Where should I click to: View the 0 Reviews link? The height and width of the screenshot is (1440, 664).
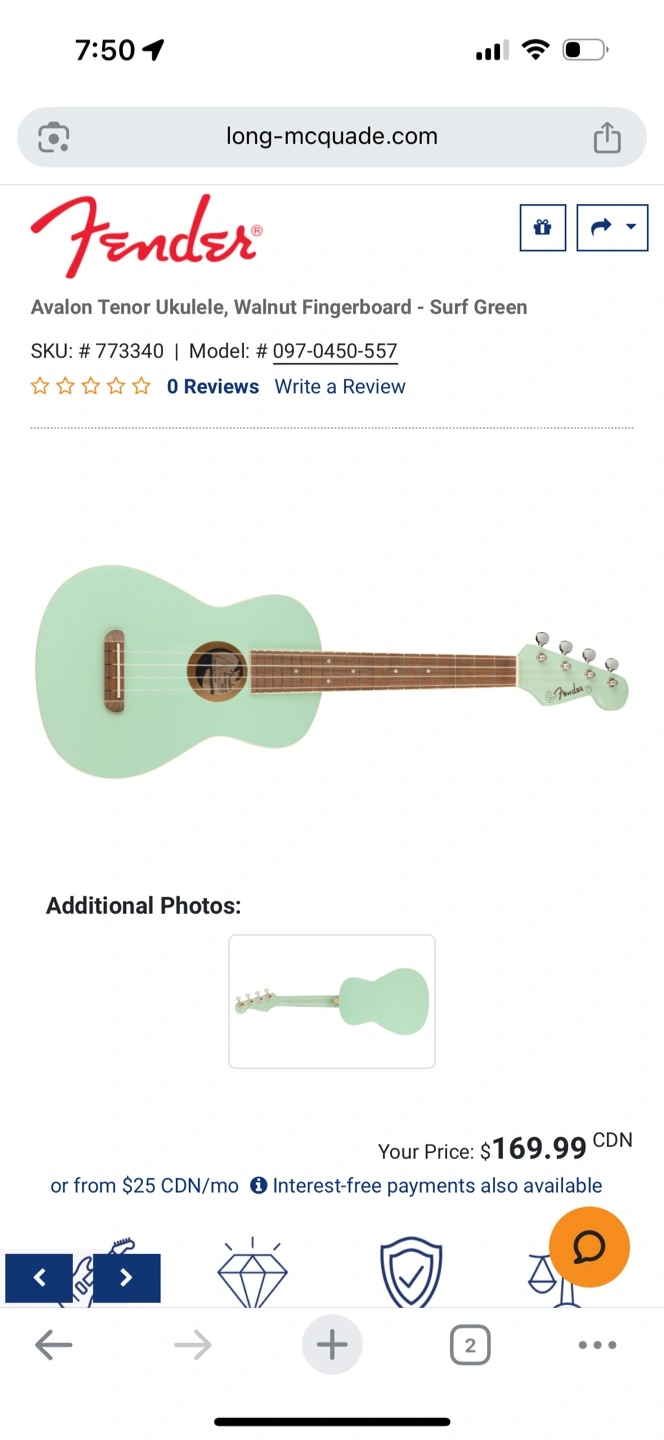point(213,386)
